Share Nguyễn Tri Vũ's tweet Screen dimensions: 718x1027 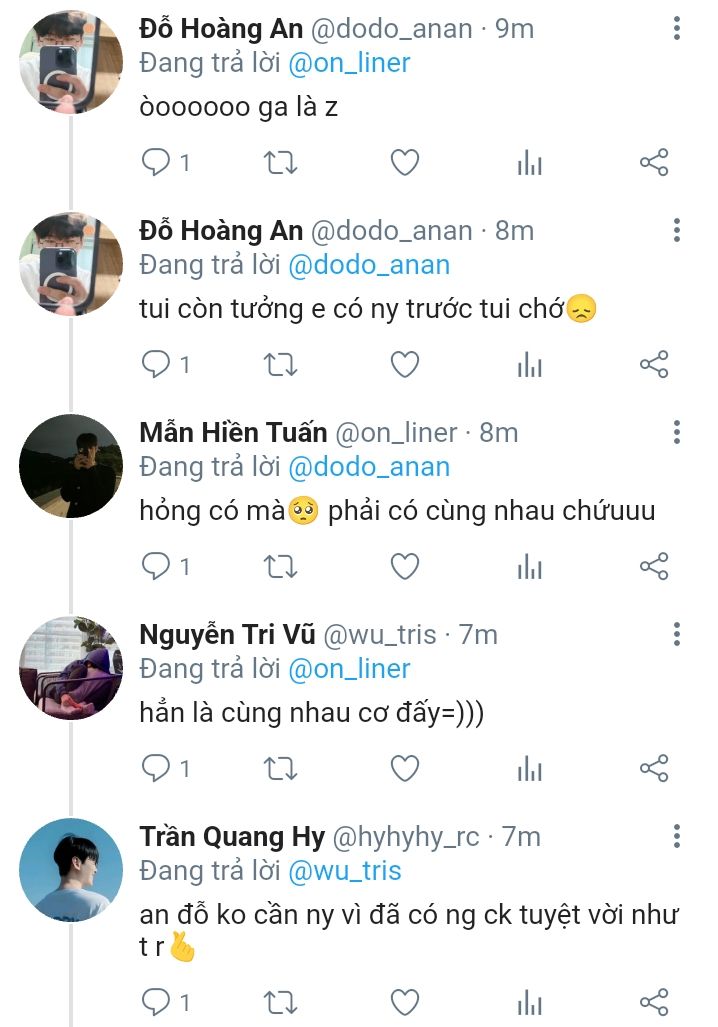pos(653,769)
